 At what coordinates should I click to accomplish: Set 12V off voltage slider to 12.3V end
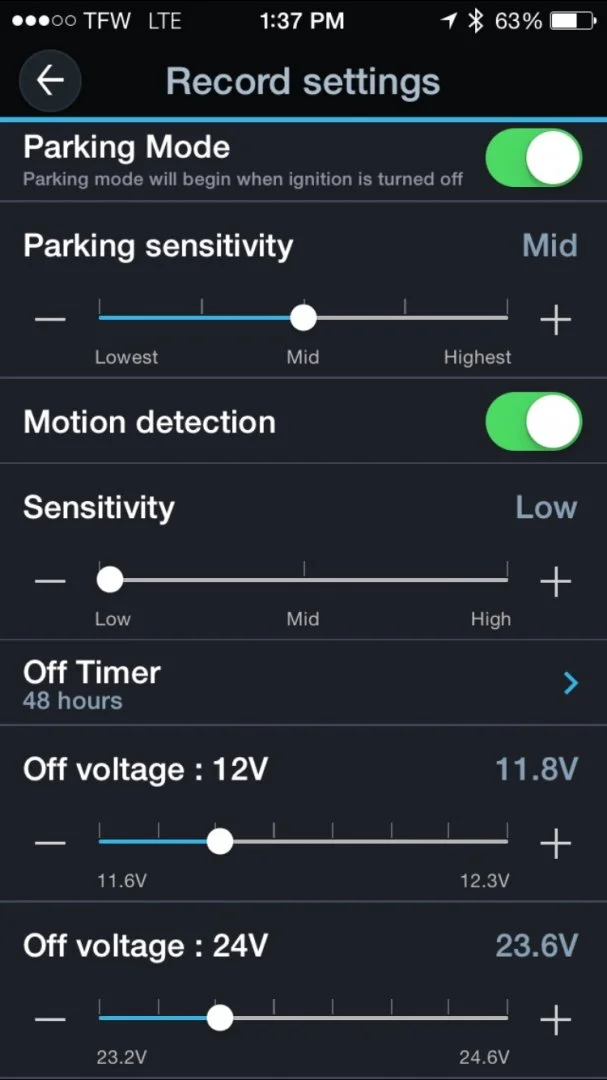pos(507,842)
